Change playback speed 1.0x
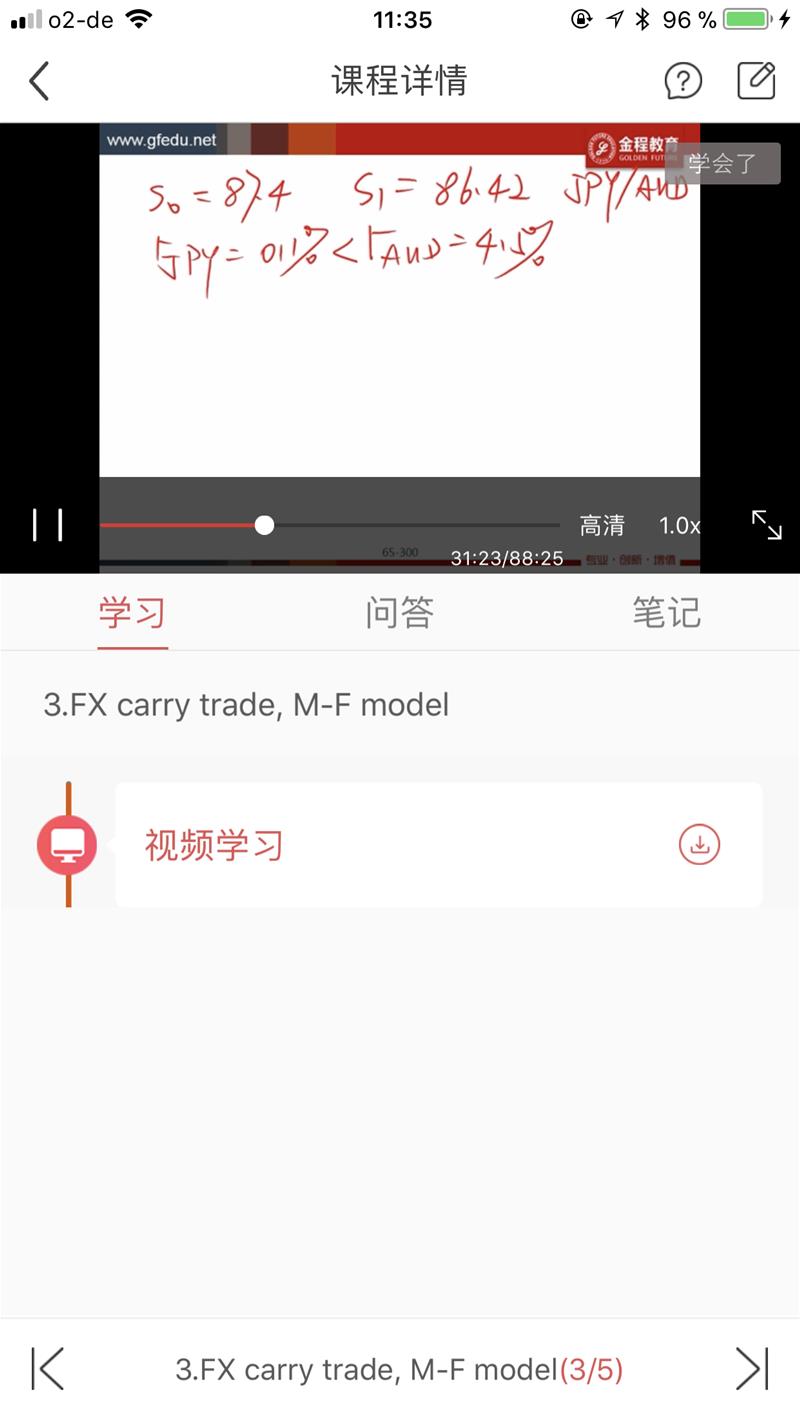800x1422 pixels. (x=680, y=525)
